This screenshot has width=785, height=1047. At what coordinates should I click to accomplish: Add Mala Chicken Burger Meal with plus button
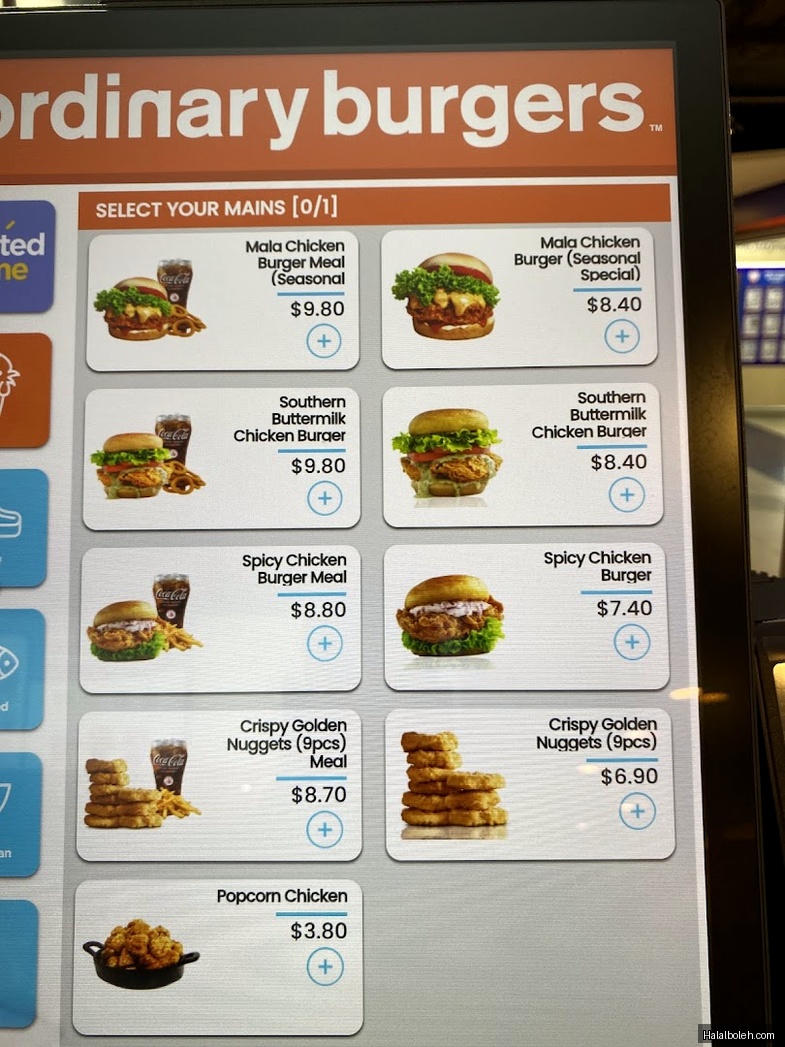click(323, 341)
